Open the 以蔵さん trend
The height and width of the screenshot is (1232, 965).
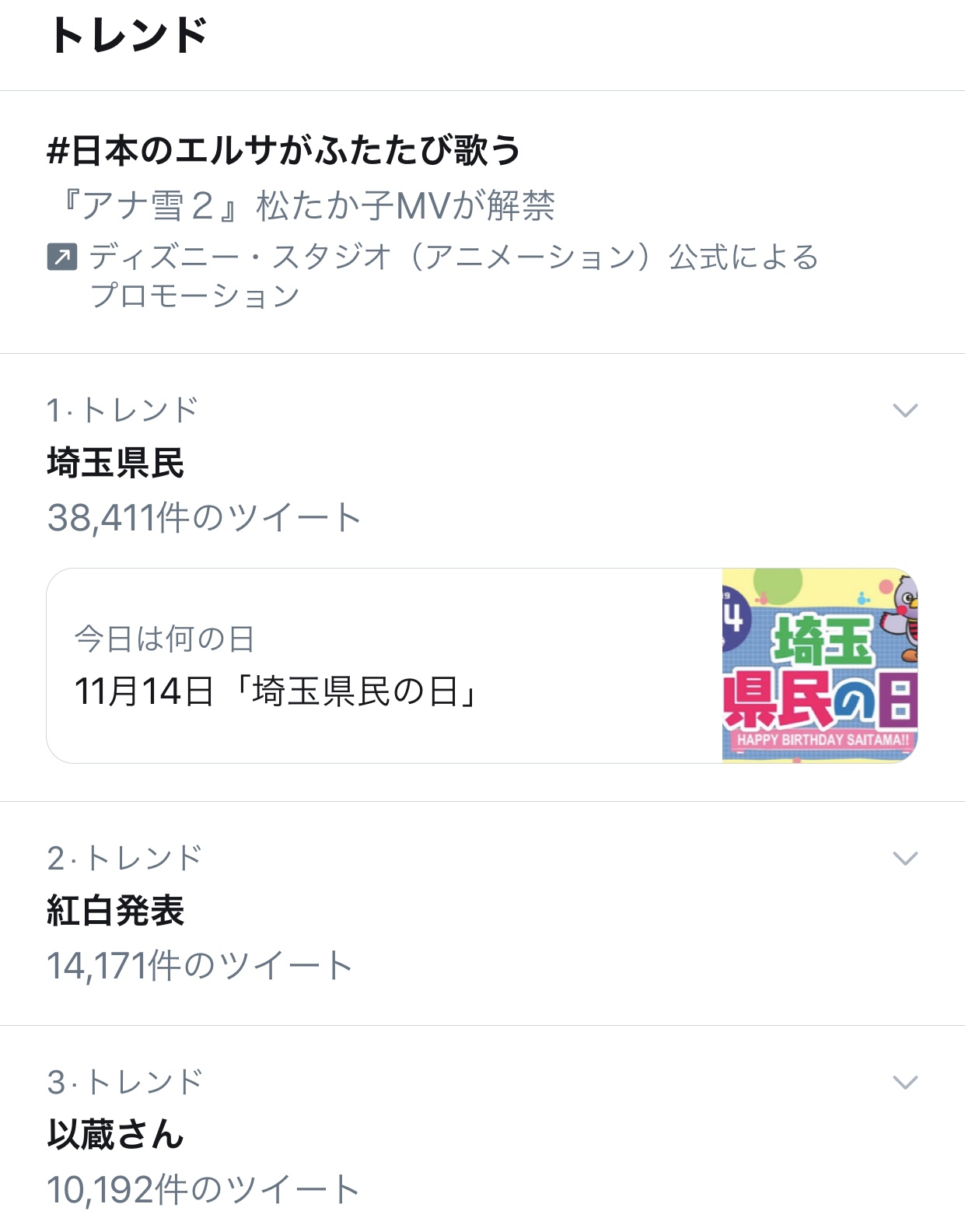click(116, 1136)
